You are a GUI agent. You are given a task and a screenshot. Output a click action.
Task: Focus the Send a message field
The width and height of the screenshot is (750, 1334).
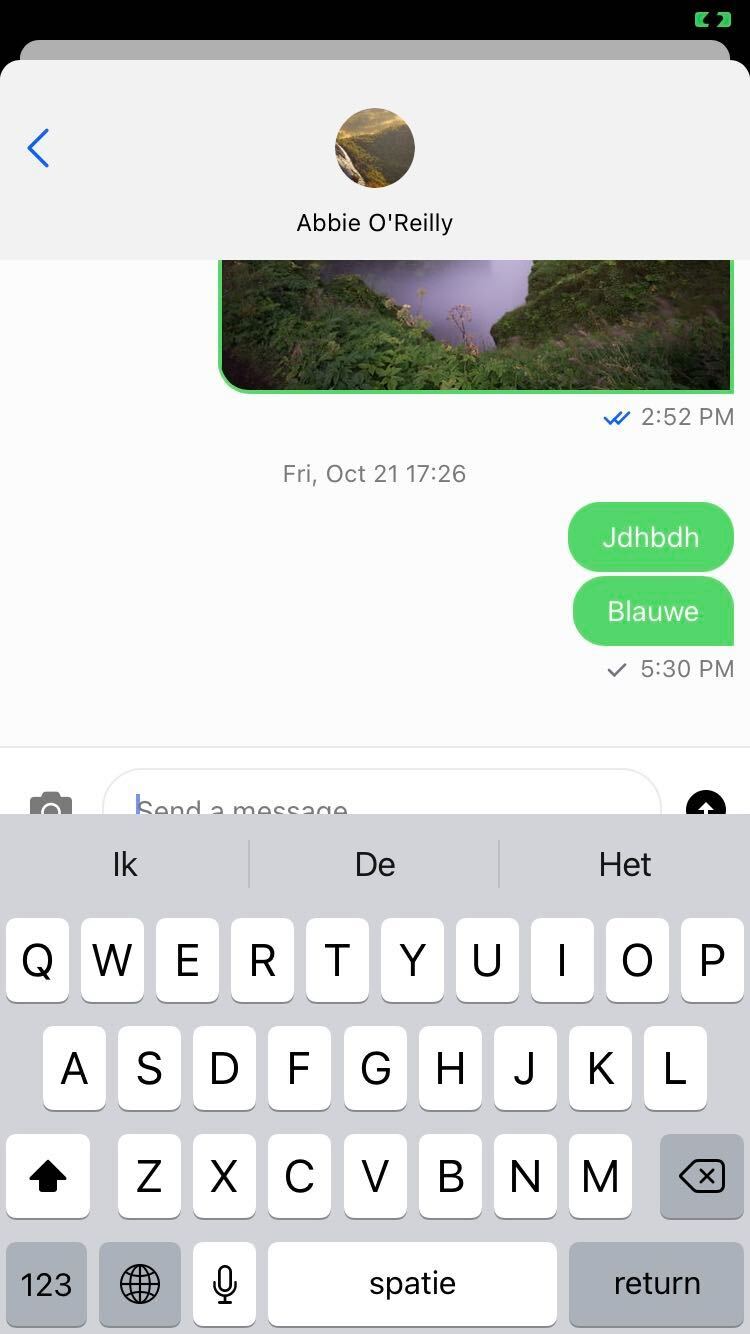tap(380, 798)
